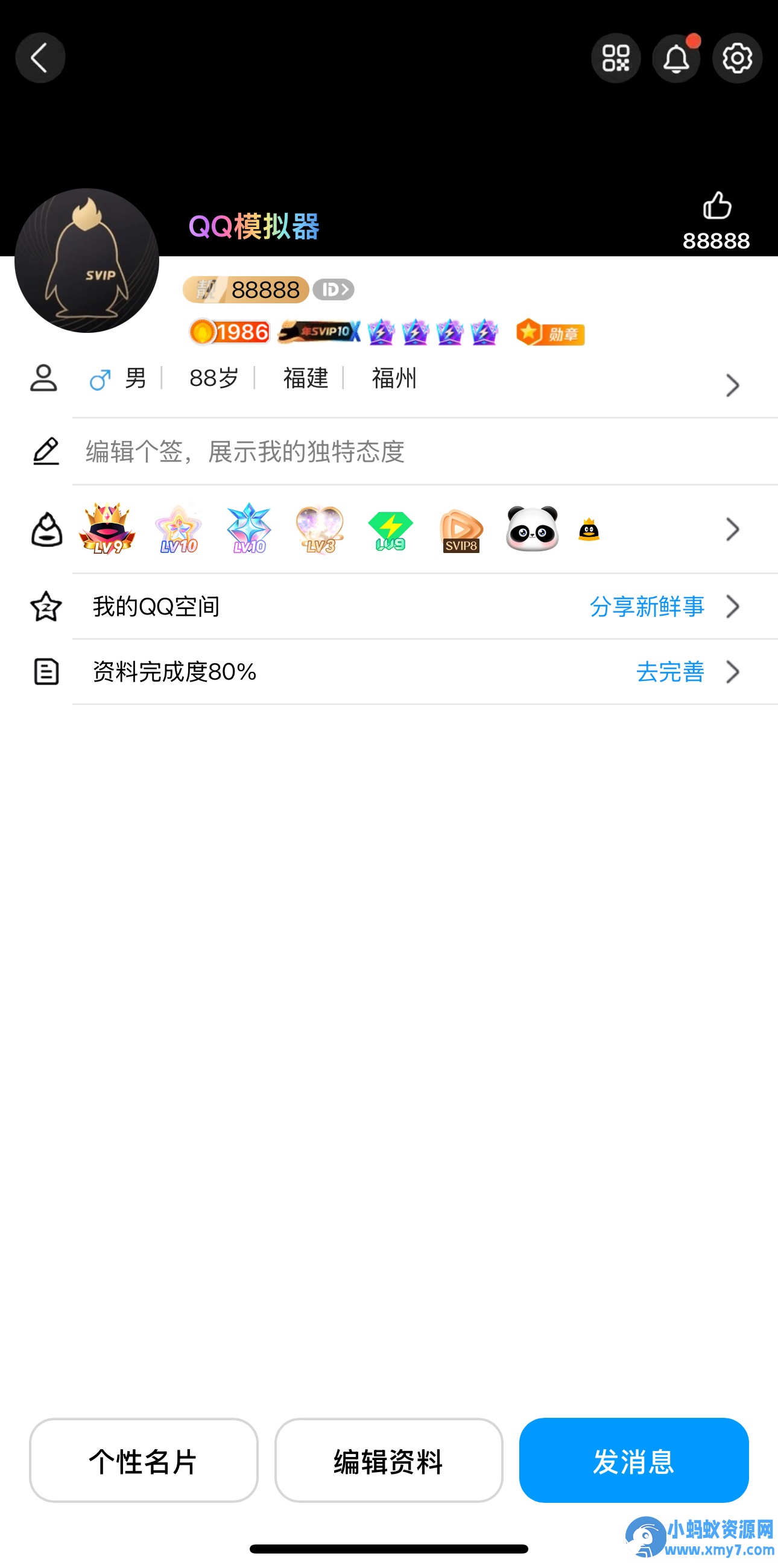Click the 分享新鲜事 link
This screenshot has width=778, height=1568.
pyautogui.click(x=647, y=606)
